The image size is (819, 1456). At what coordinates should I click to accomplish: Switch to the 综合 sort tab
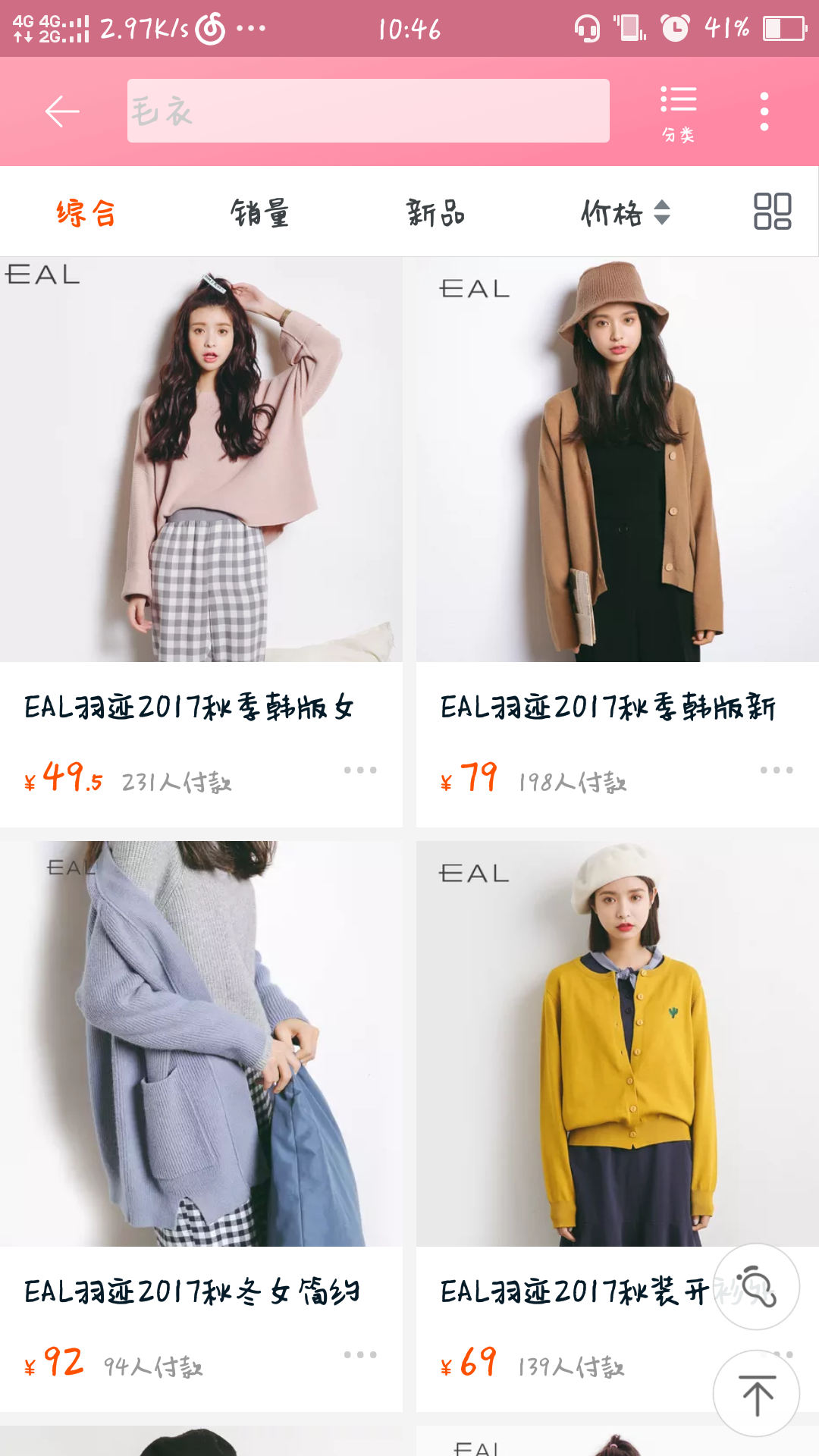pos(86,213)
